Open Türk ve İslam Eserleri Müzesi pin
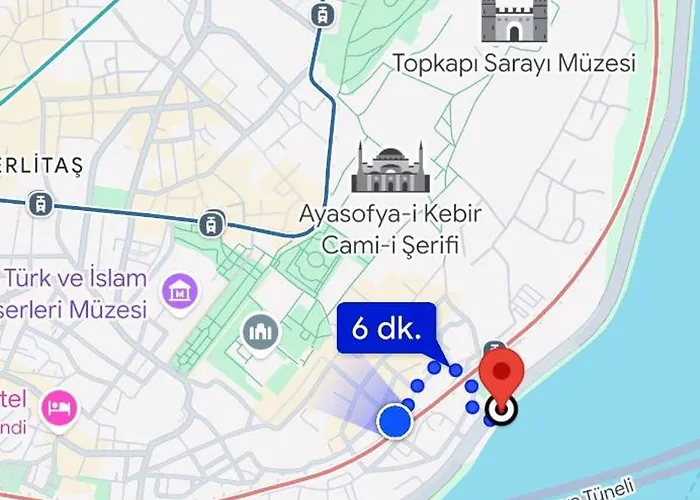 point(182,292)
